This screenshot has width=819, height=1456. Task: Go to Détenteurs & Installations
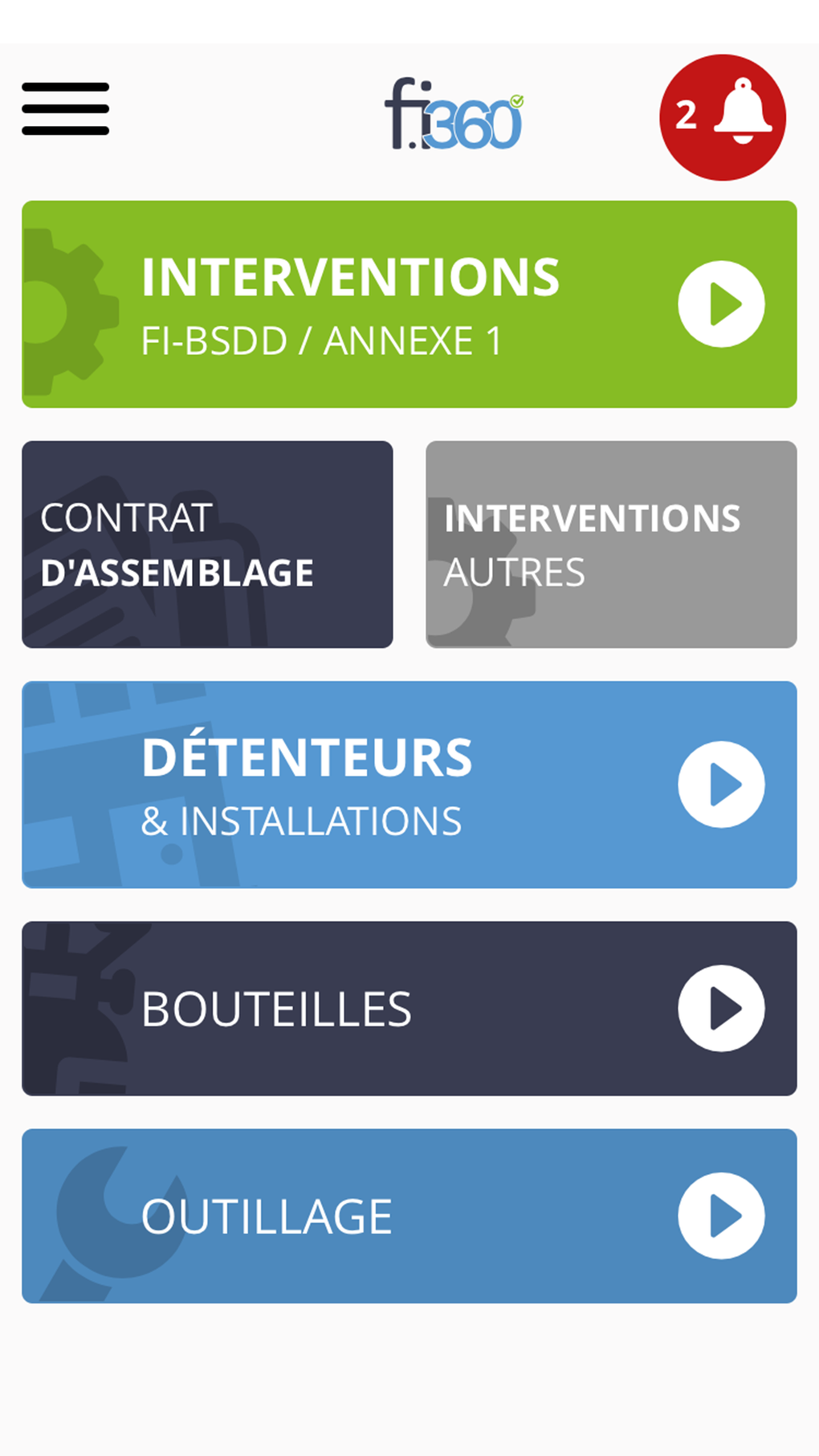[409, 785]
